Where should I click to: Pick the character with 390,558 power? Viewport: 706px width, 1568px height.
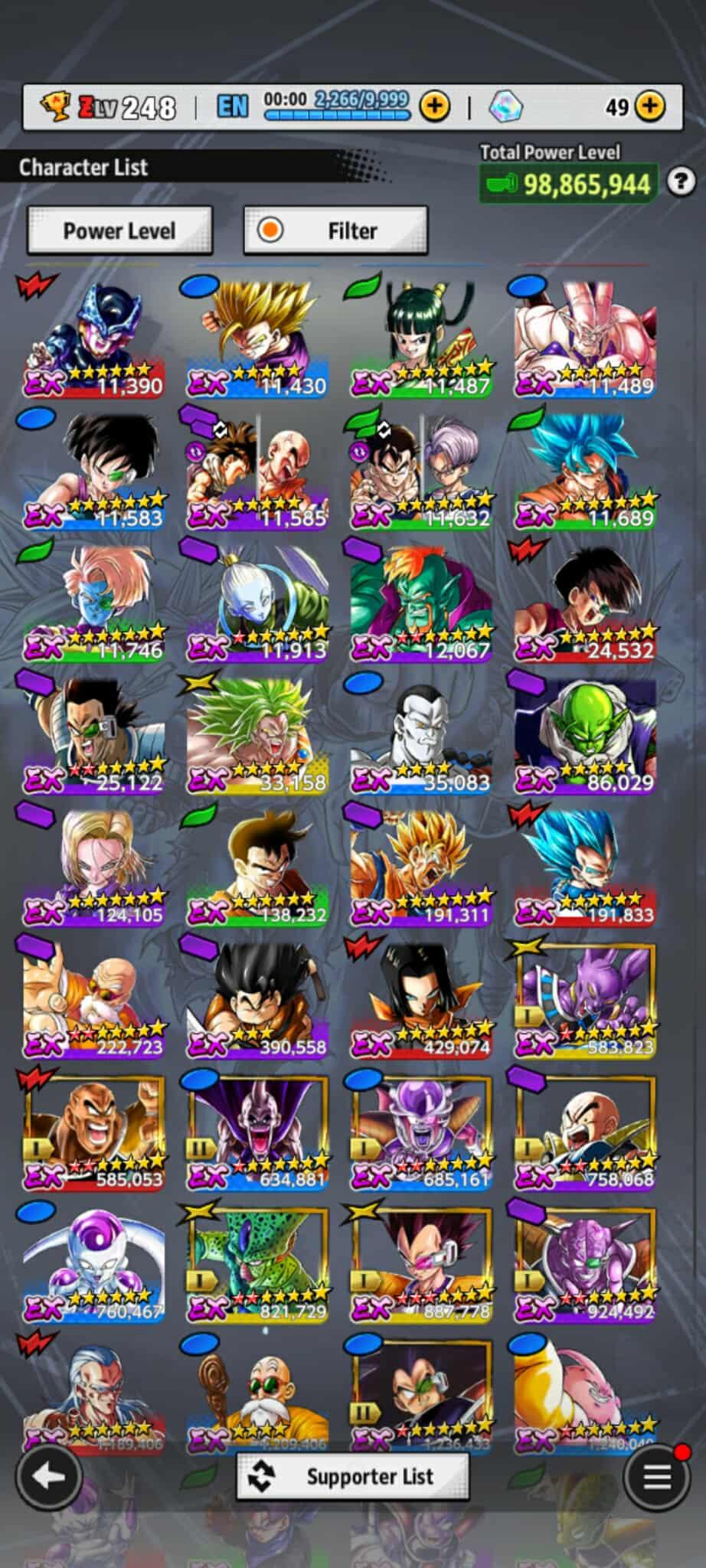(x=258, y=1000)
